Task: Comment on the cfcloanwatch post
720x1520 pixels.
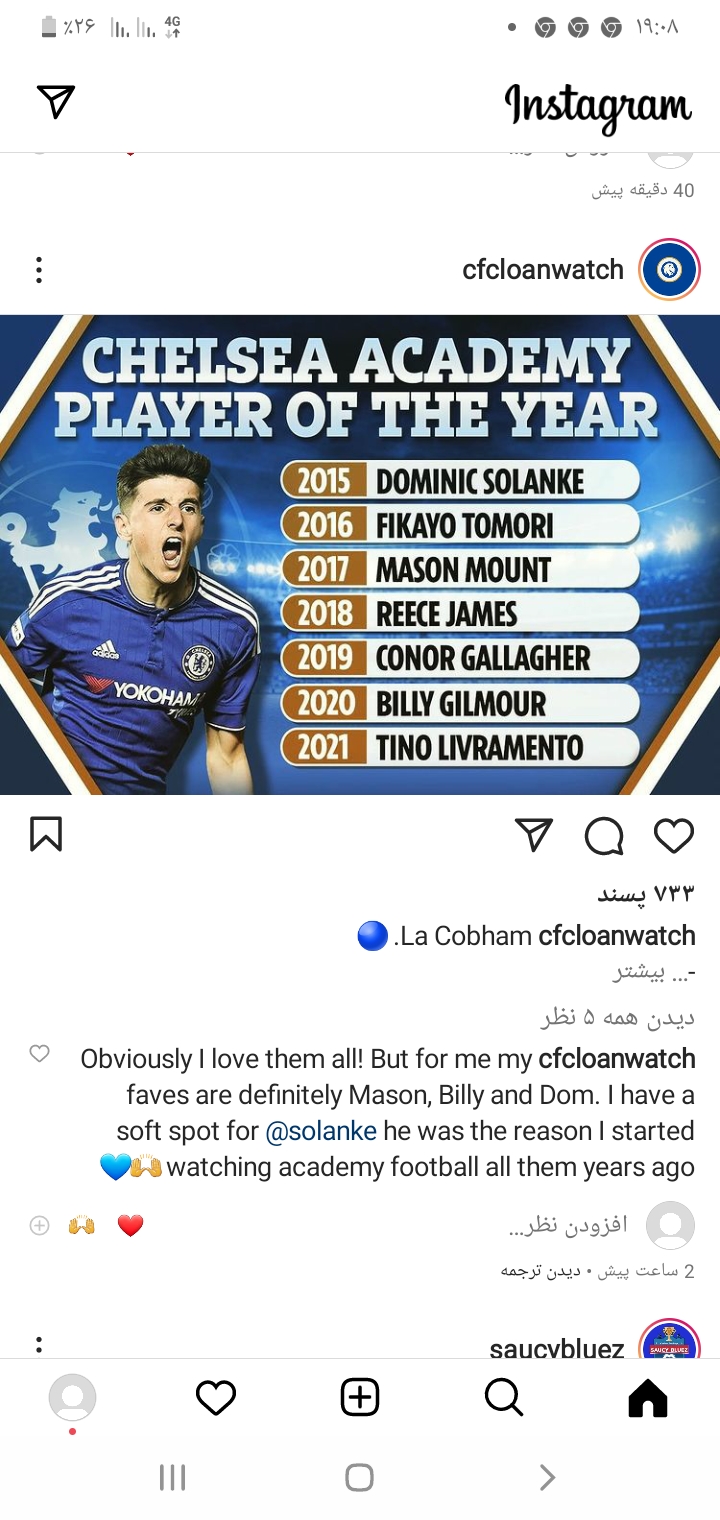Action: [604, 836]
